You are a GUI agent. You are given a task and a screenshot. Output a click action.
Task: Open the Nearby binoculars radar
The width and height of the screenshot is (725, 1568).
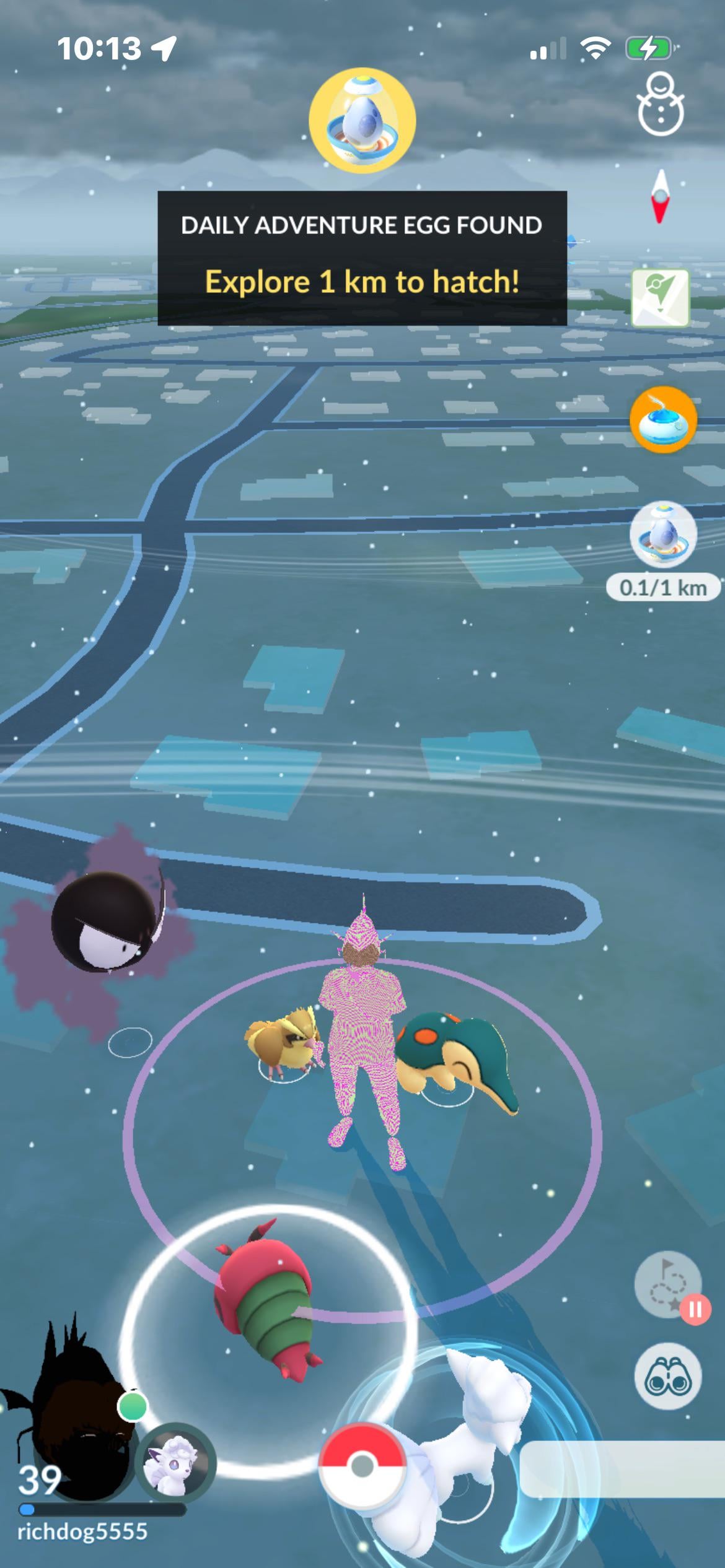pos(669,1377)
